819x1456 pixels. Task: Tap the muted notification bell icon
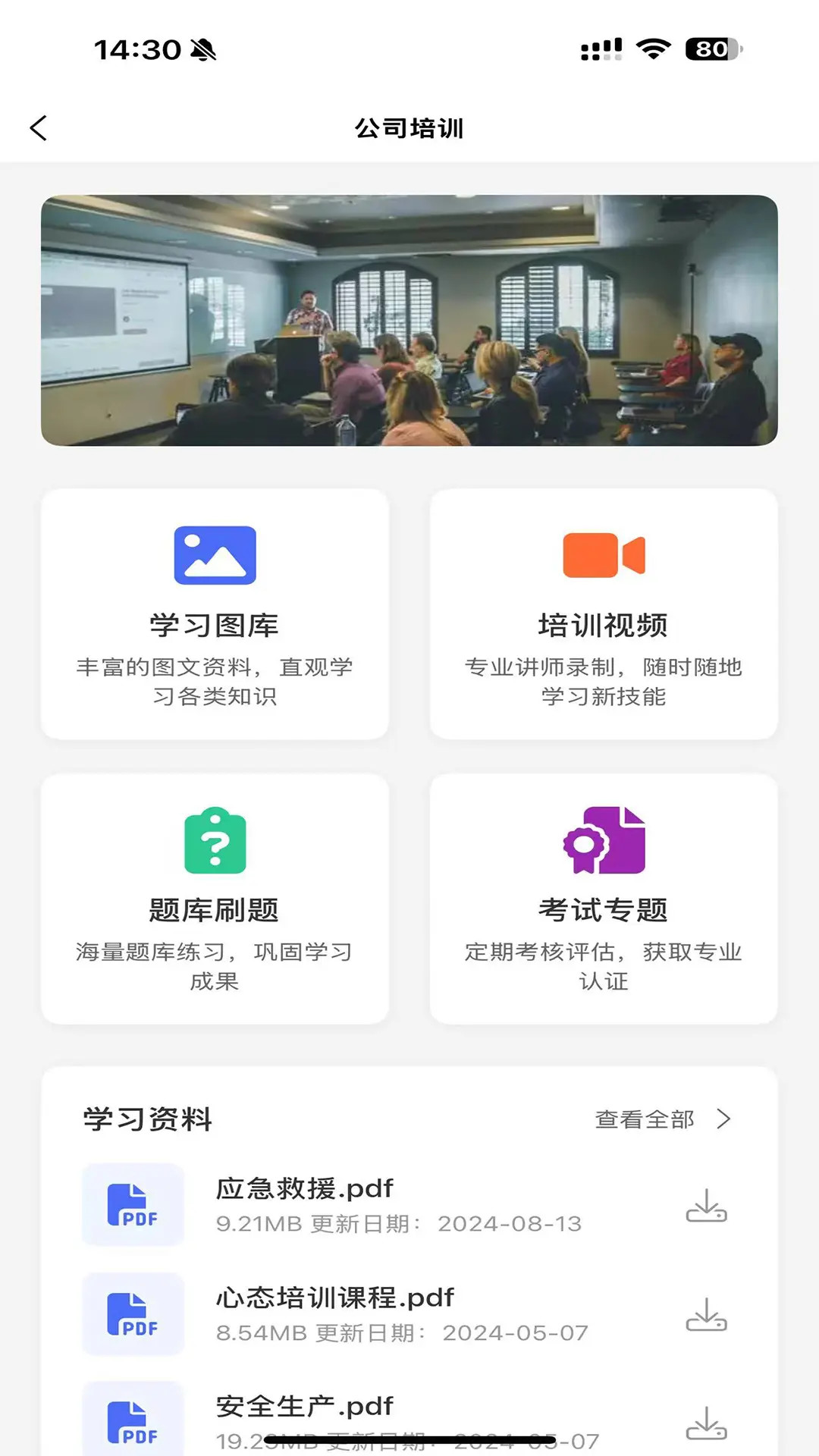(202, 50)
